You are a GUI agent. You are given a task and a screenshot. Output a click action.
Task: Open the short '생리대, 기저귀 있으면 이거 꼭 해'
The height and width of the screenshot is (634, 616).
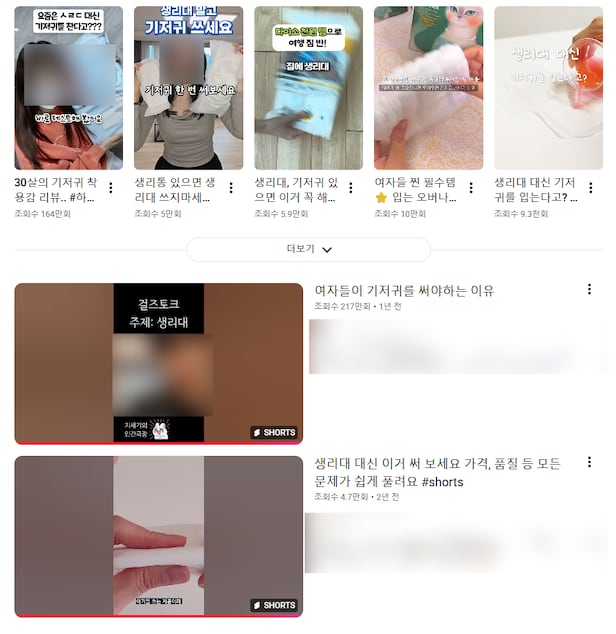click(x=309, y=88)
